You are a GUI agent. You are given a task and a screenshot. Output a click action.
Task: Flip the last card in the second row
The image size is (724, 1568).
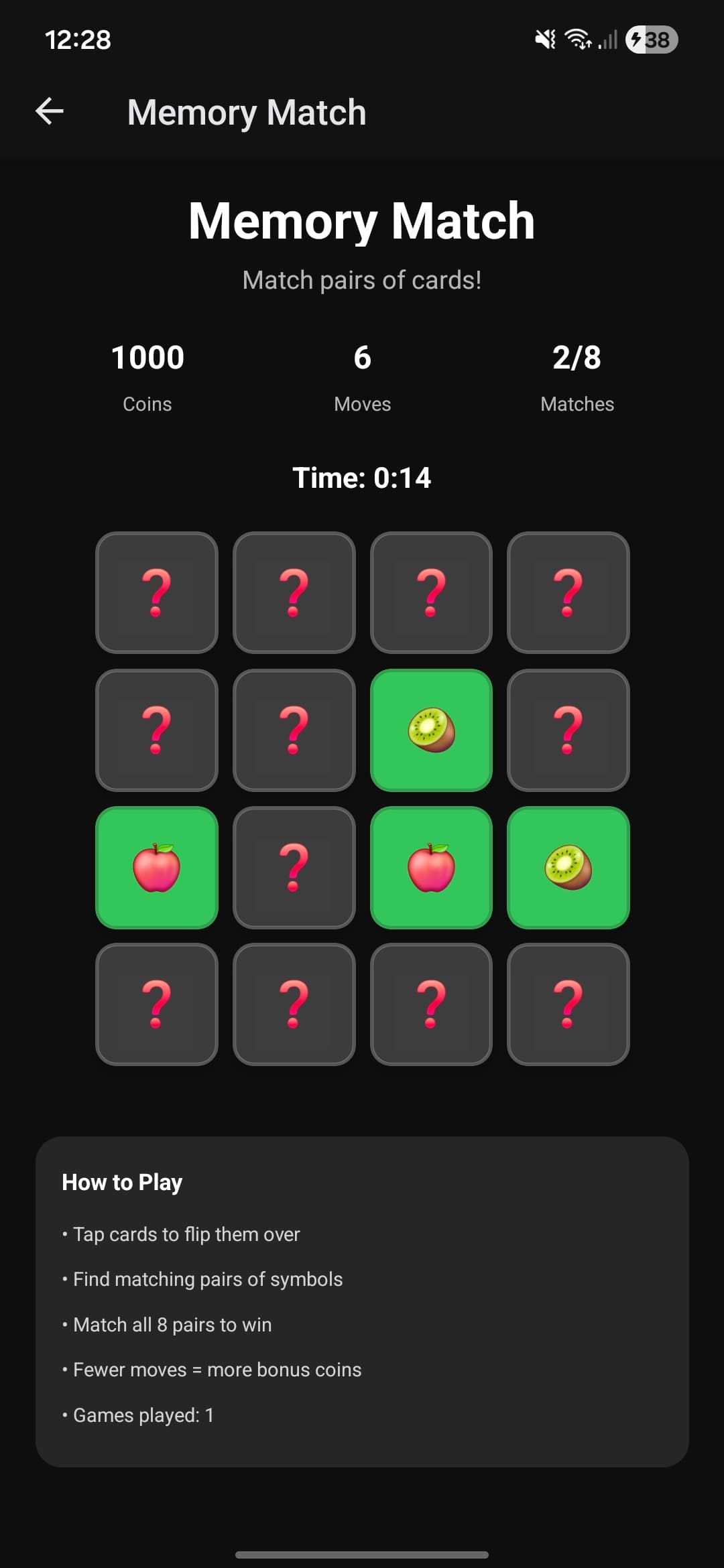pos(568,730)
